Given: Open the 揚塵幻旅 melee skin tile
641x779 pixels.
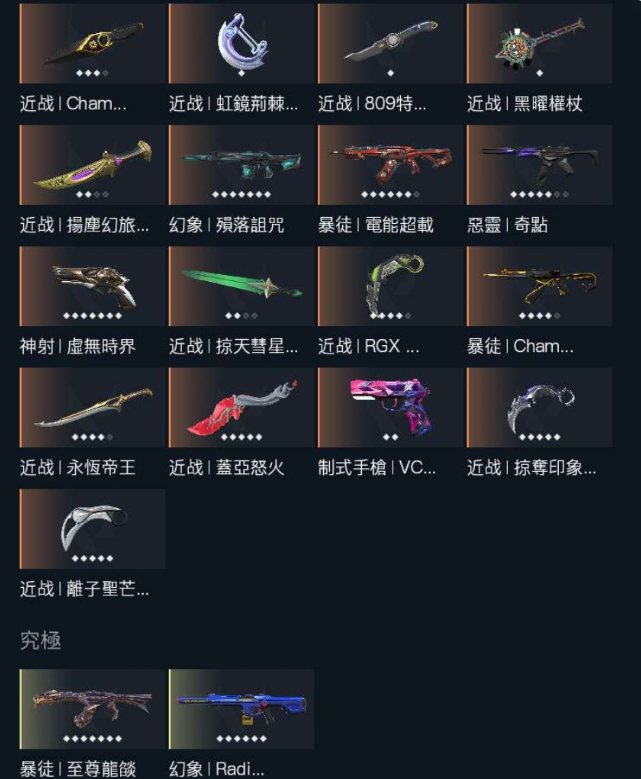Looking at the screenshot, I should click(92, 165).
